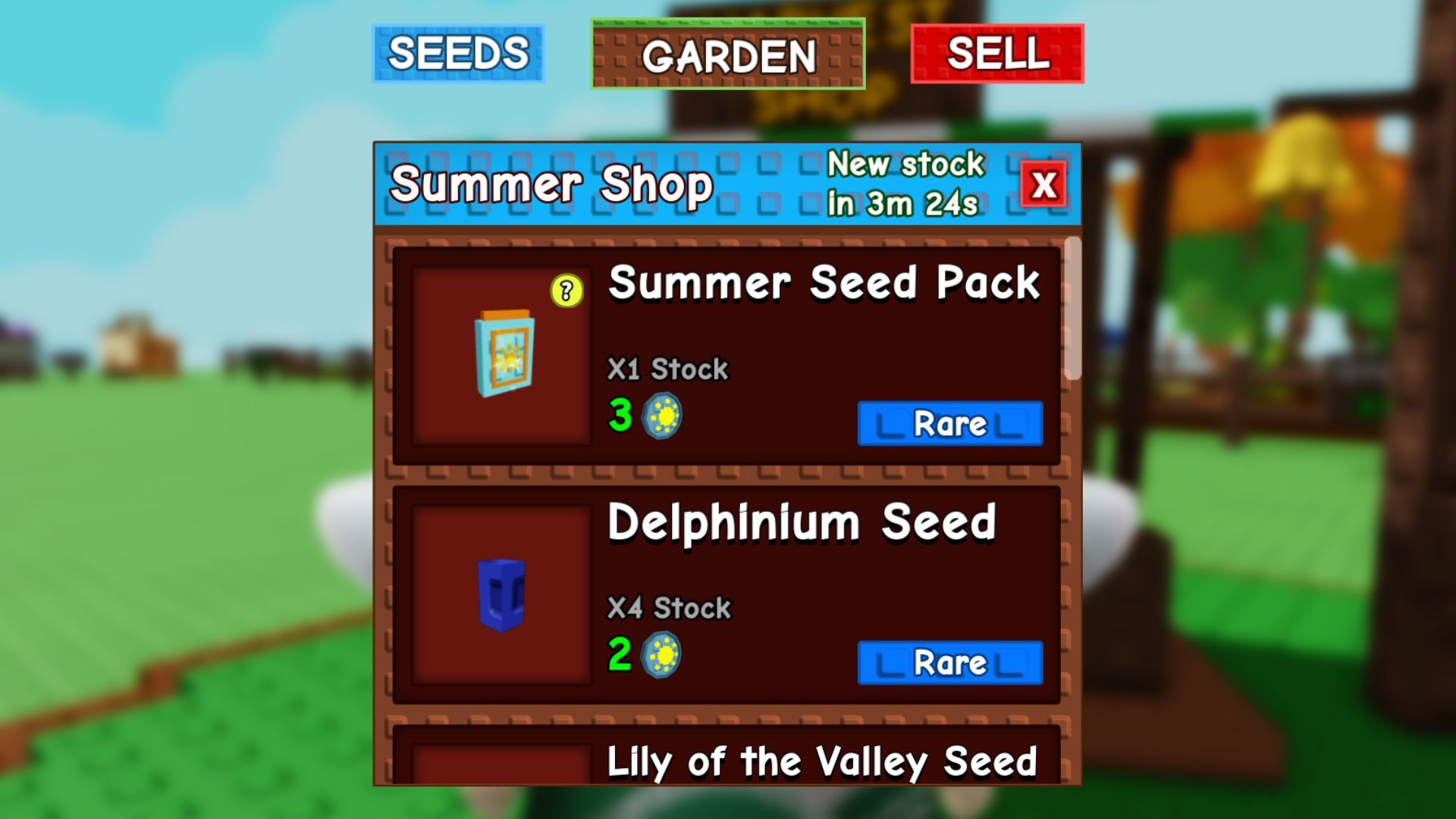The height and width of the screenshot is (819, 1456).
Task: Select the Delphinium Seed item
Action: tap(726, 595)
